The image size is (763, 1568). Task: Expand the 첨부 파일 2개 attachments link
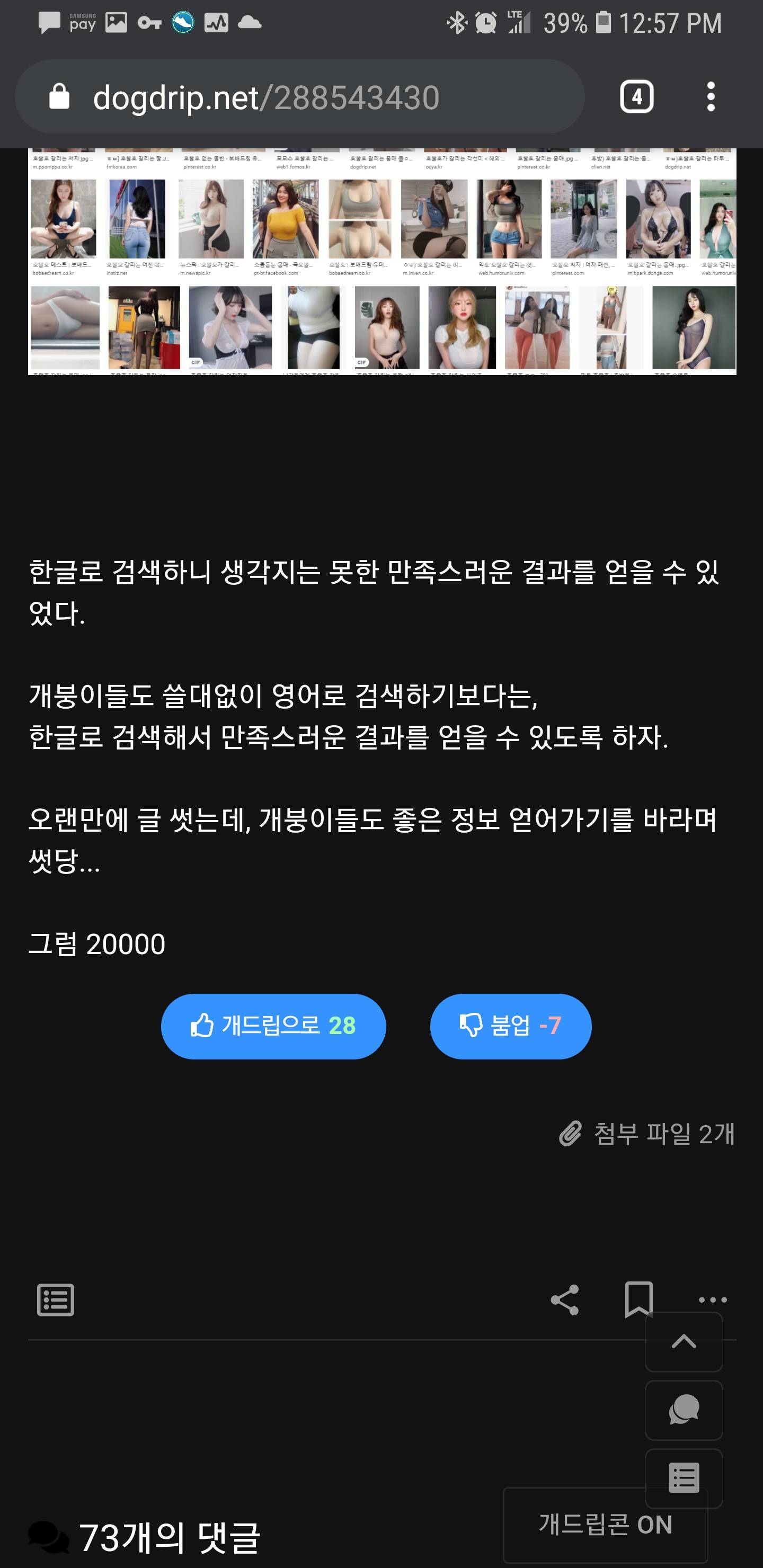pyautogui.click(x=646, y=1134)
